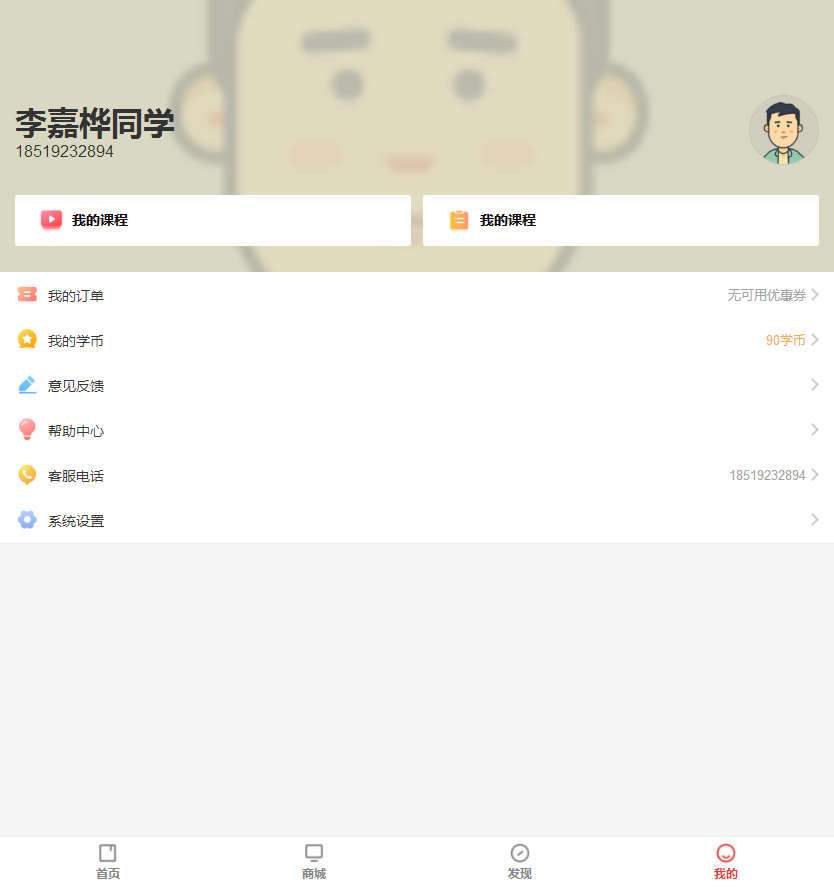
Task: Open 我的课程 with the orange clipboard icon
Action: coord(620,220)
